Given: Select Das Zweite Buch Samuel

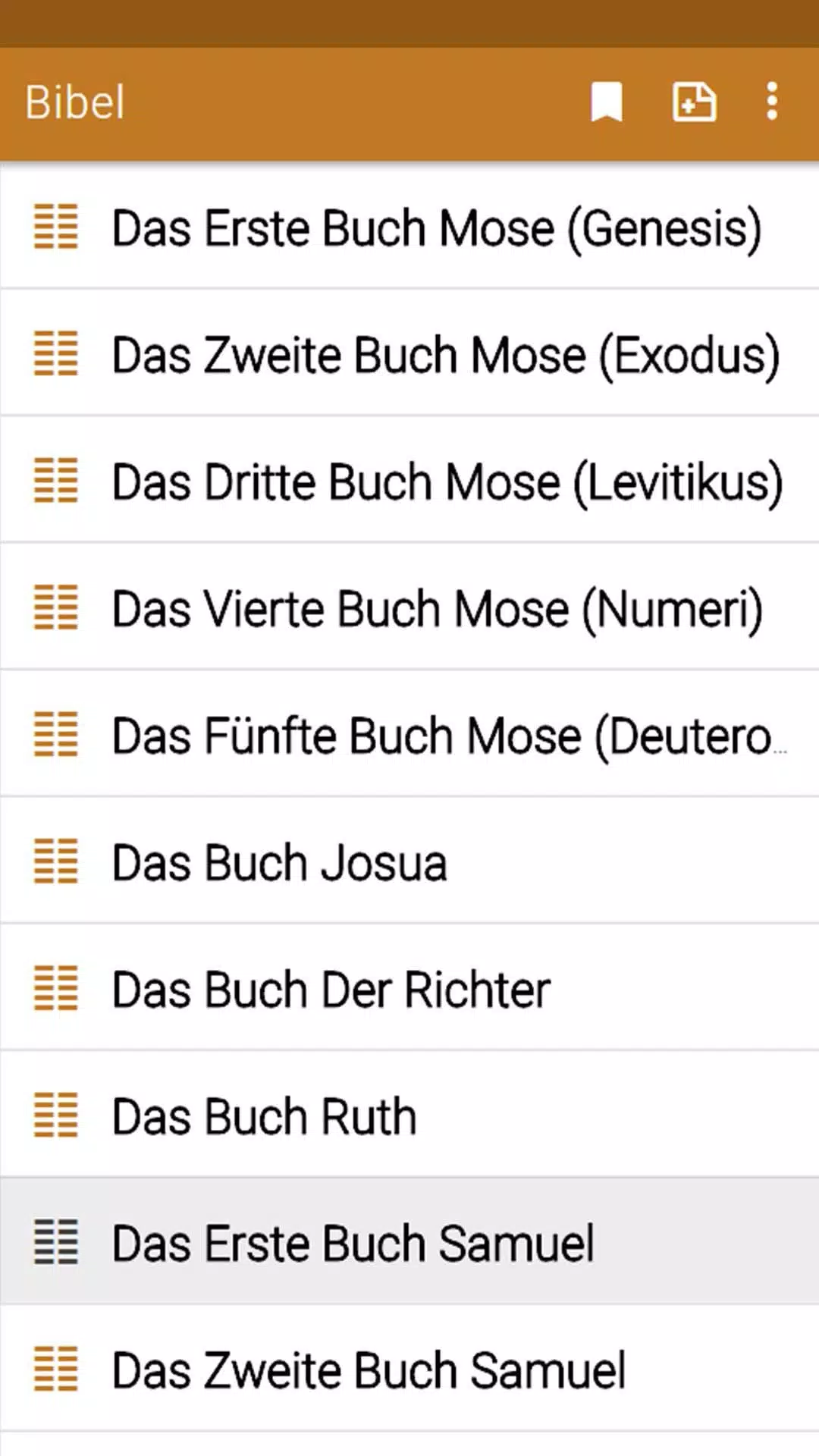Looking at the screenshot, I should 409,1369.
